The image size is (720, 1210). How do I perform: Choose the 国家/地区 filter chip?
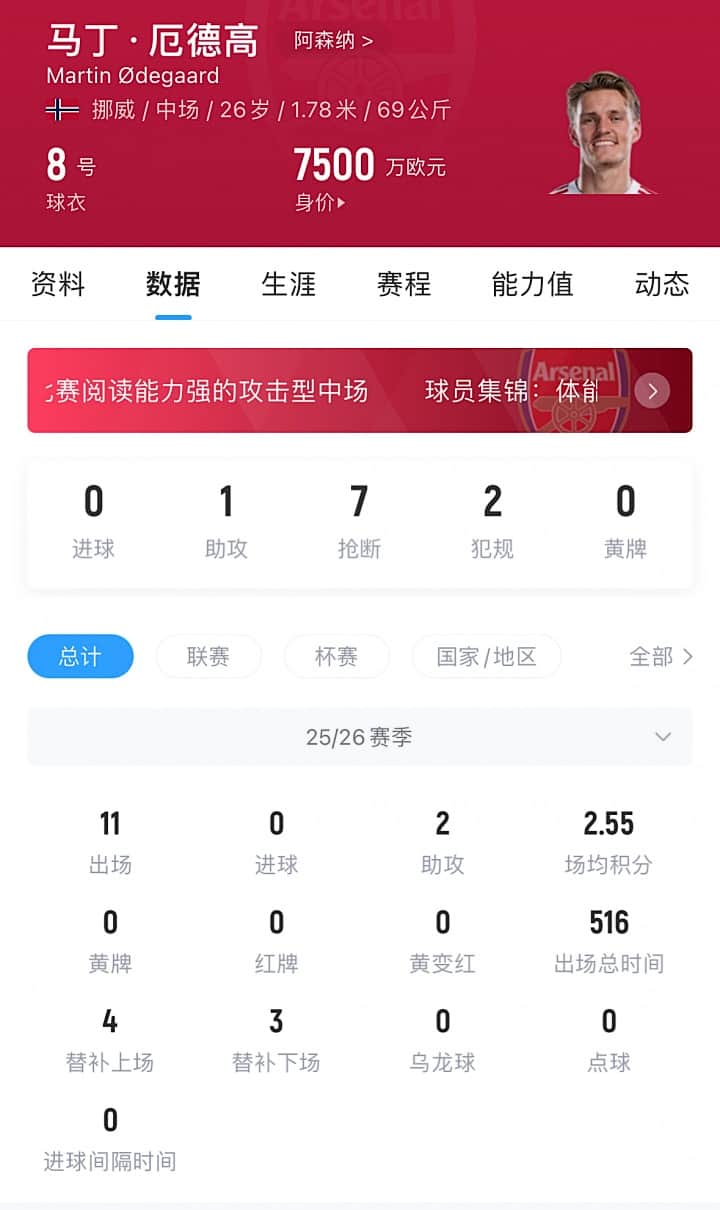pos(487,657)
